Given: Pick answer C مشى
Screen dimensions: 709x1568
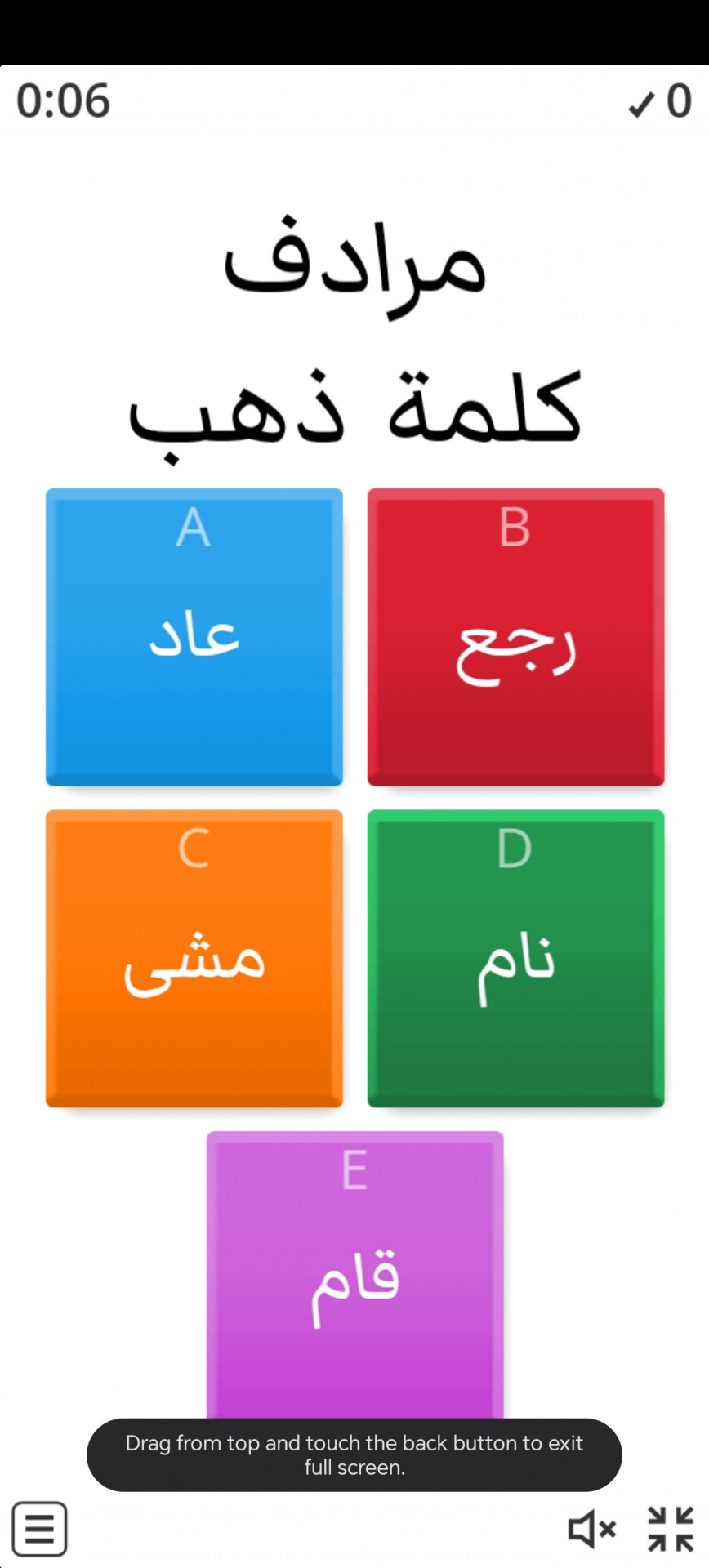Looking at the screenshot, I should [x=194, y=958].
